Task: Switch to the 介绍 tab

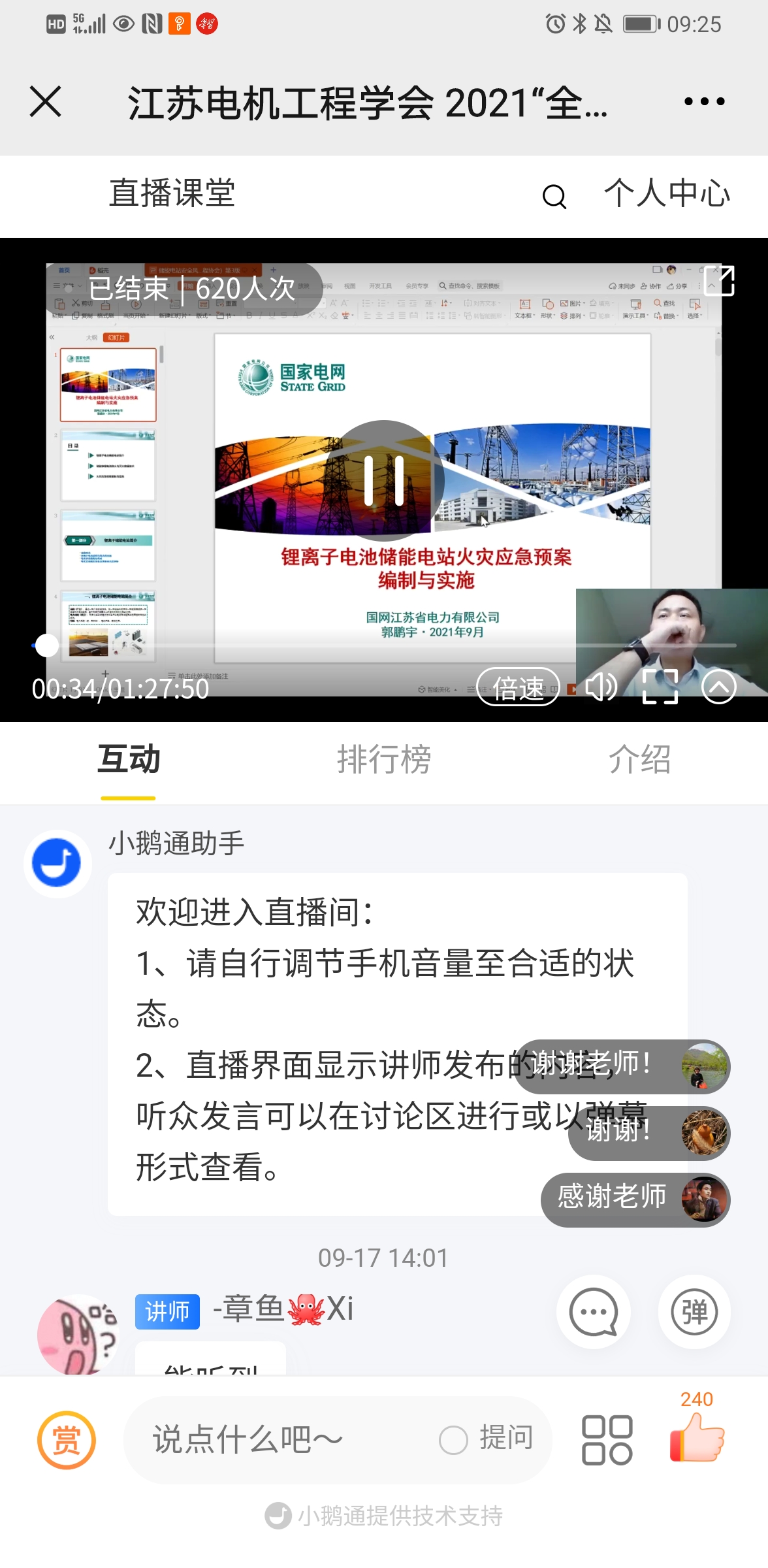Action: (x=639, y=760)
